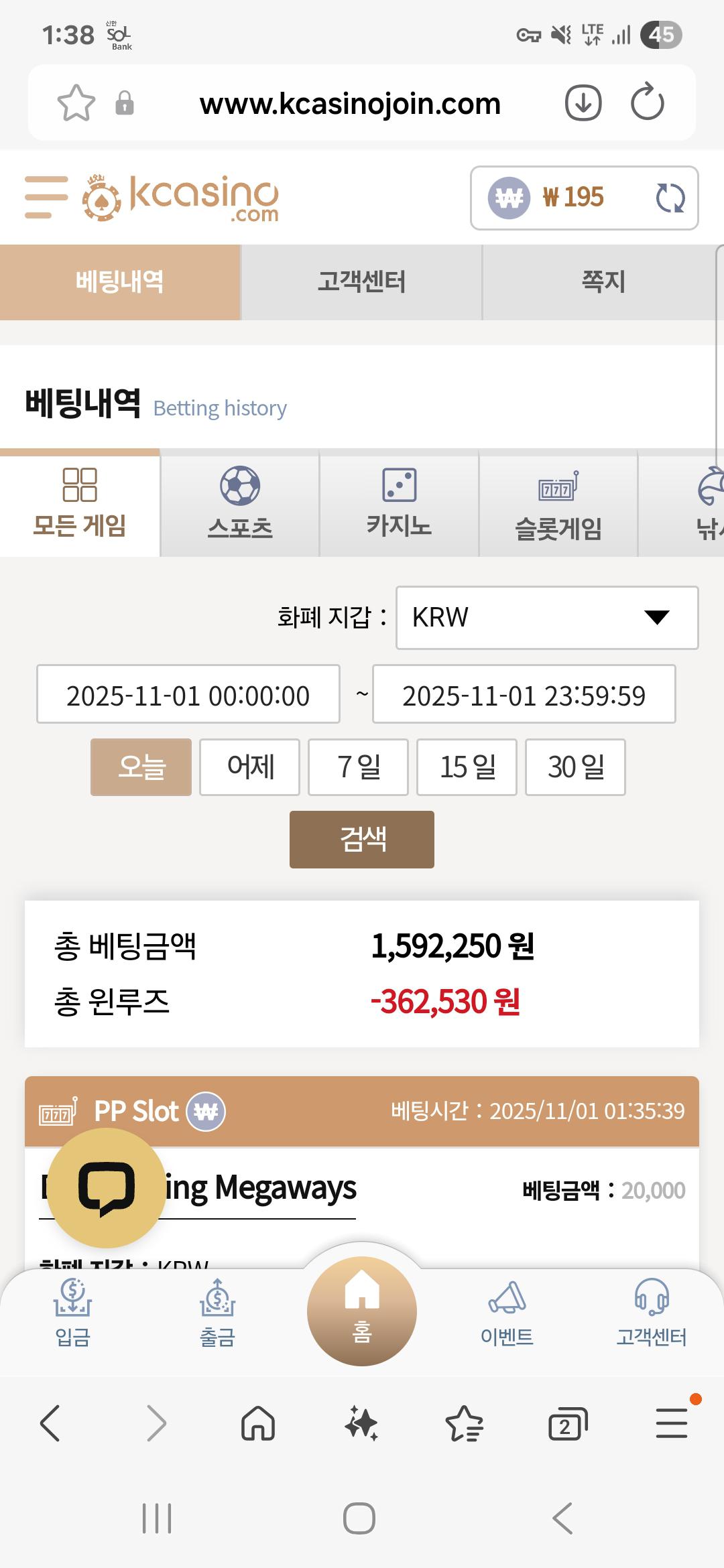The image size is (724, 1568).
Task: Select the 어제 date range
Action: tap(249, 767)
